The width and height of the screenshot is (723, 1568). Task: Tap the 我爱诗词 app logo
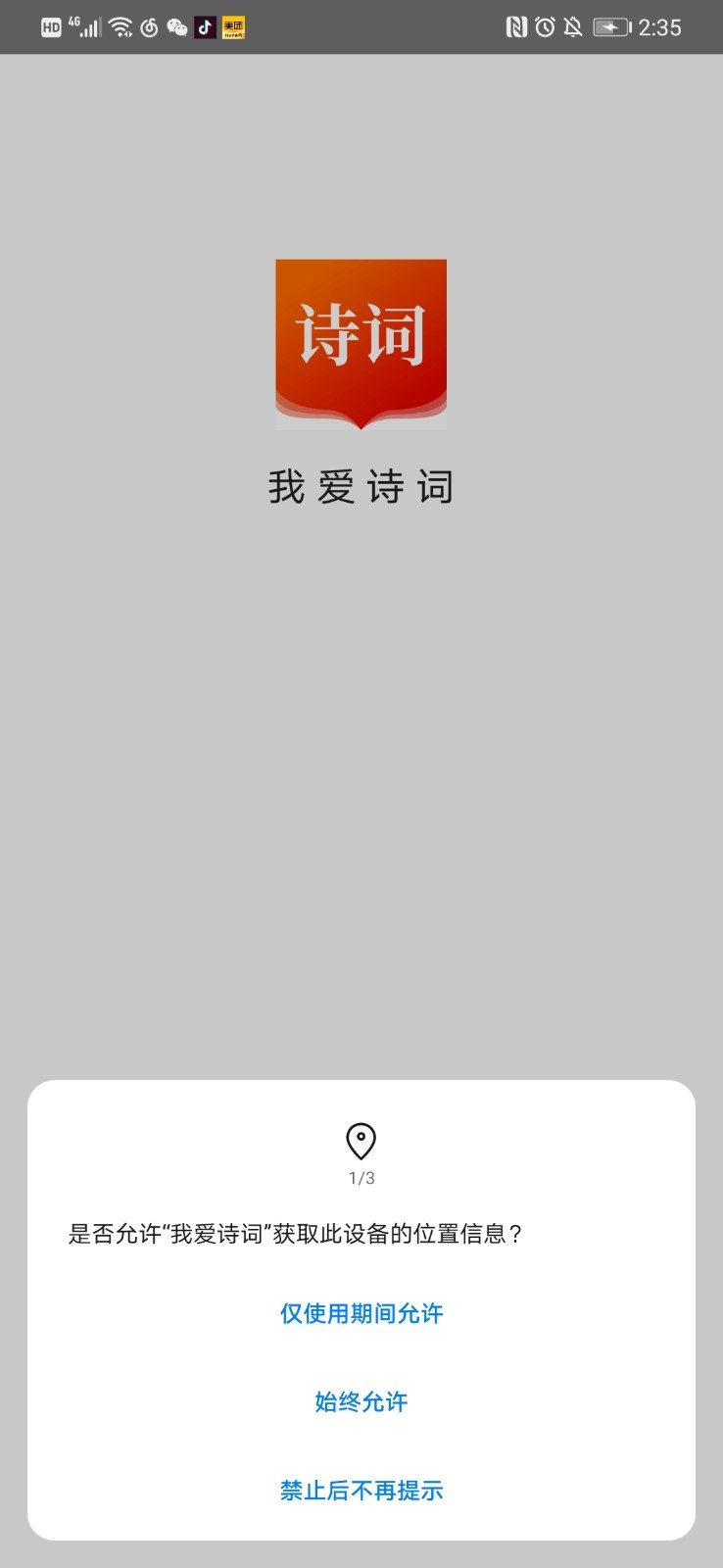(361, 343)
